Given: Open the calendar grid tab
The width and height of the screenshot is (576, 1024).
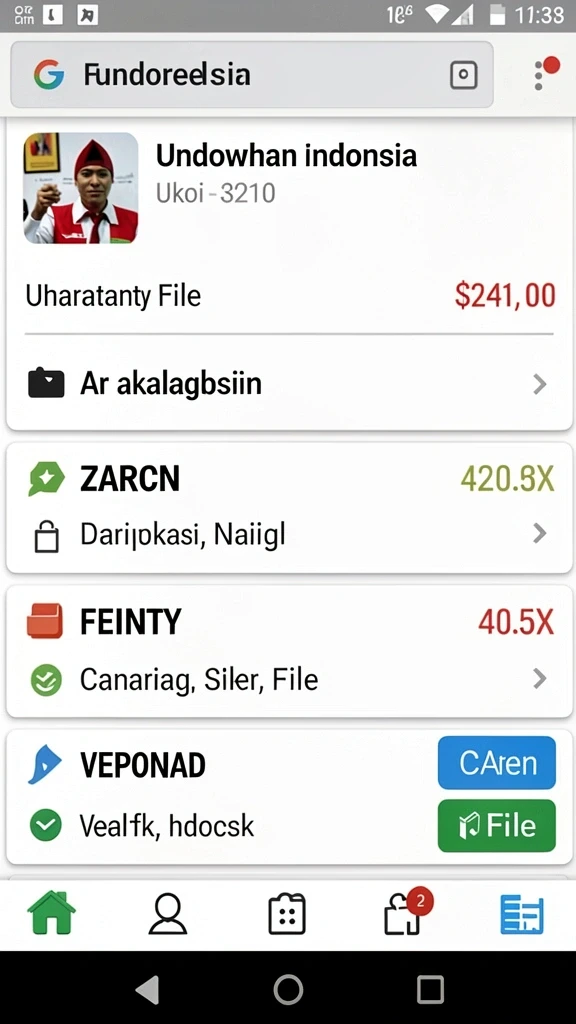Looking at the screenshot, I should coord(287,913).
